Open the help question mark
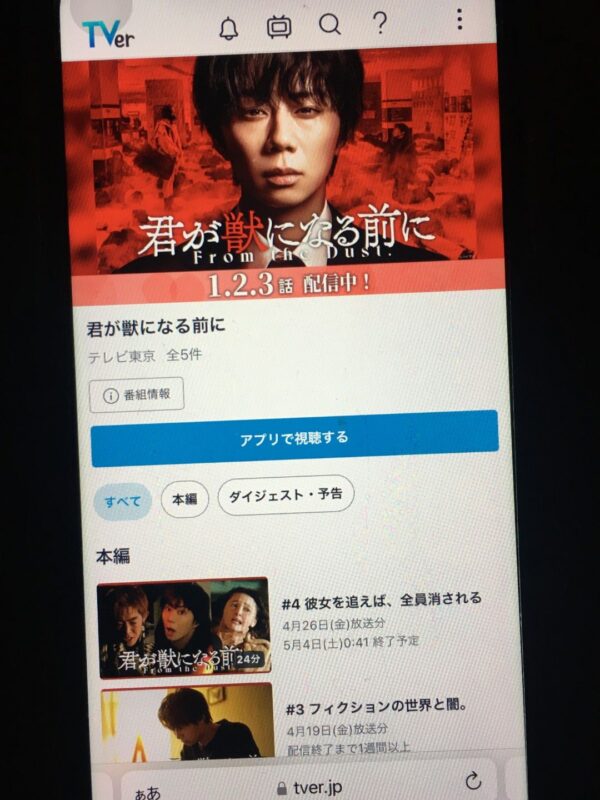The height and width of the screenshot is (800, 600). click(x=380, y=24)
